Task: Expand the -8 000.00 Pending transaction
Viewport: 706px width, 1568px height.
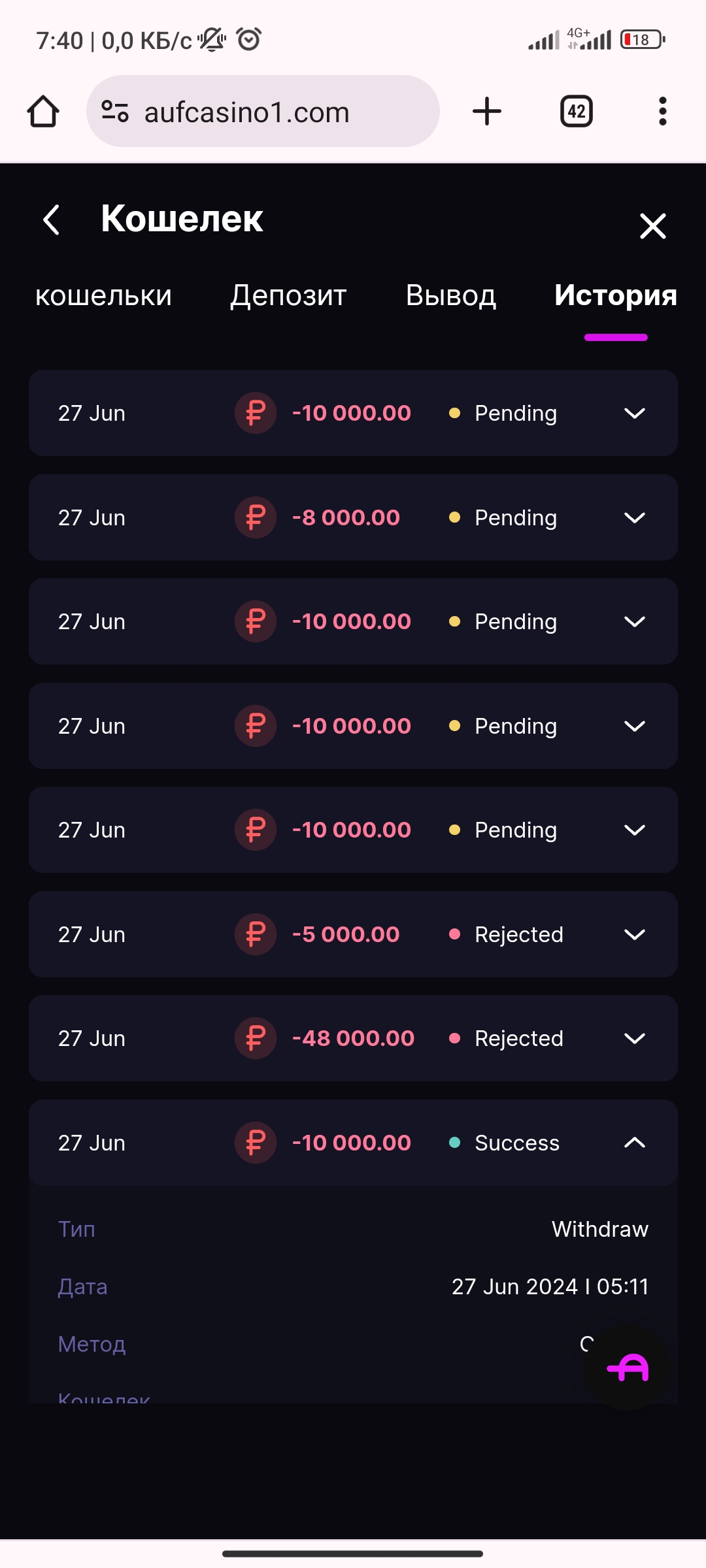Action: pyautogui.click(x=353, y=517)
